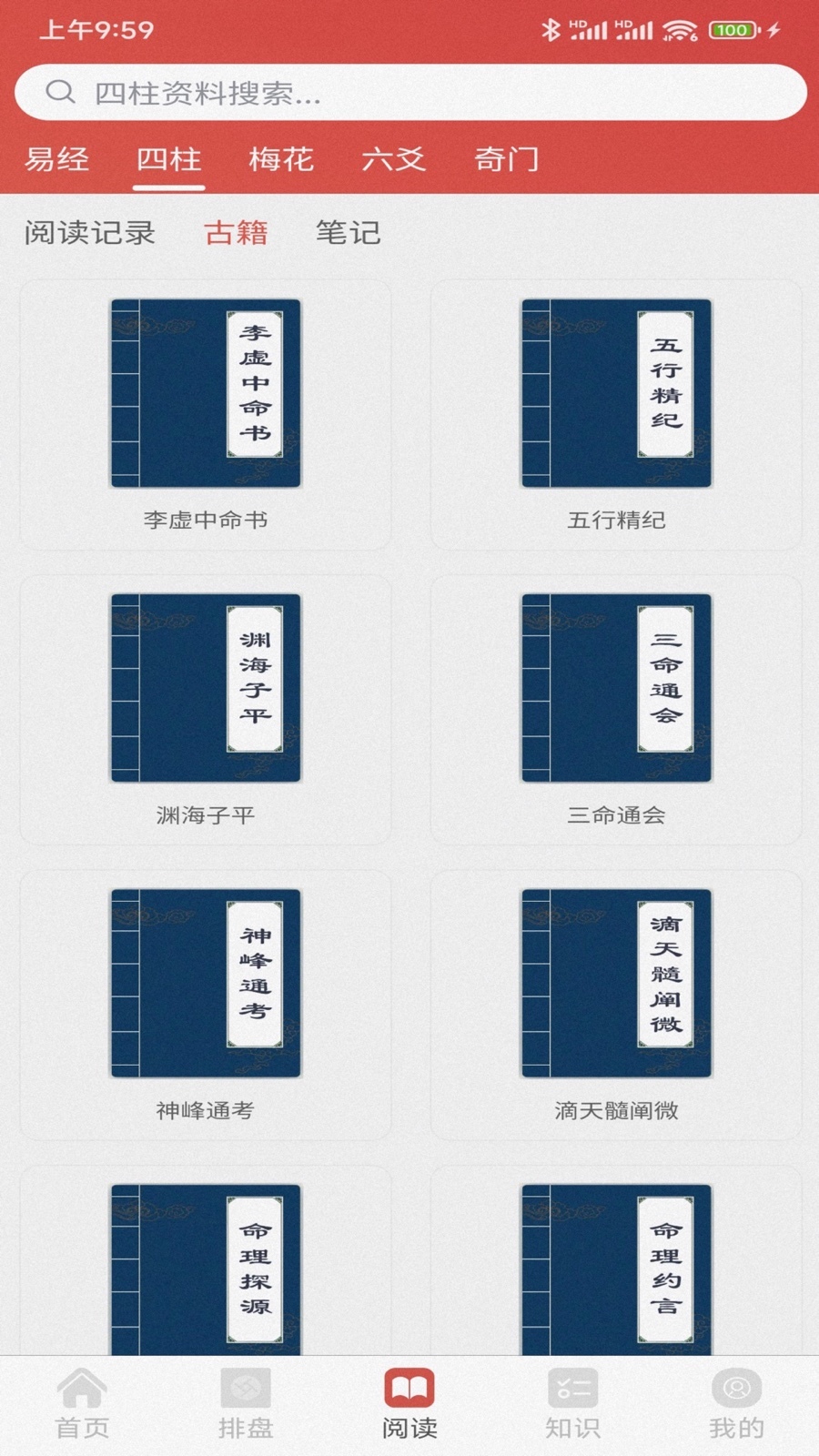Open the 排盘 bottom tab
This screenshot has height=1456, width=819.
coord(246,1404)
